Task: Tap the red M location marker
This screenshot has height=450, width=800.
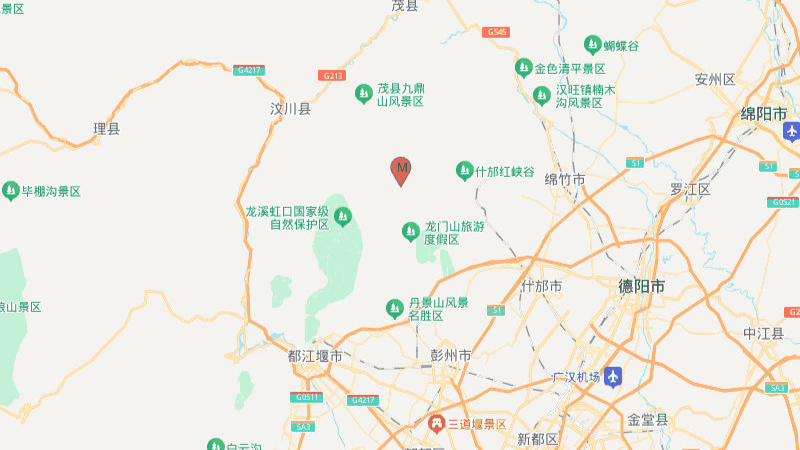Action: (401, 169)
